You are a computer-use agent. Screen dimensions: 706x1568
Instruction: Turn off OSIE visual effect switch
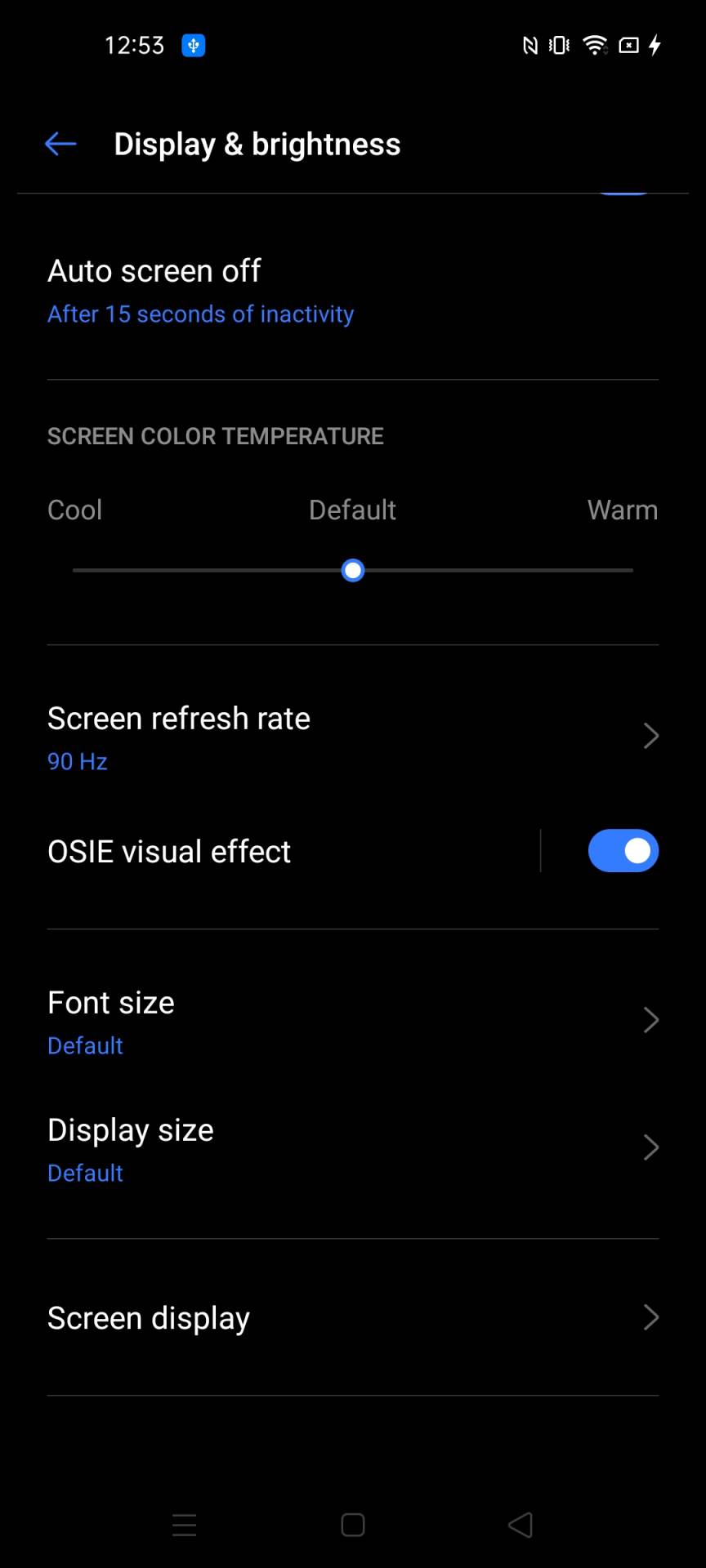[x=623, y=851]
